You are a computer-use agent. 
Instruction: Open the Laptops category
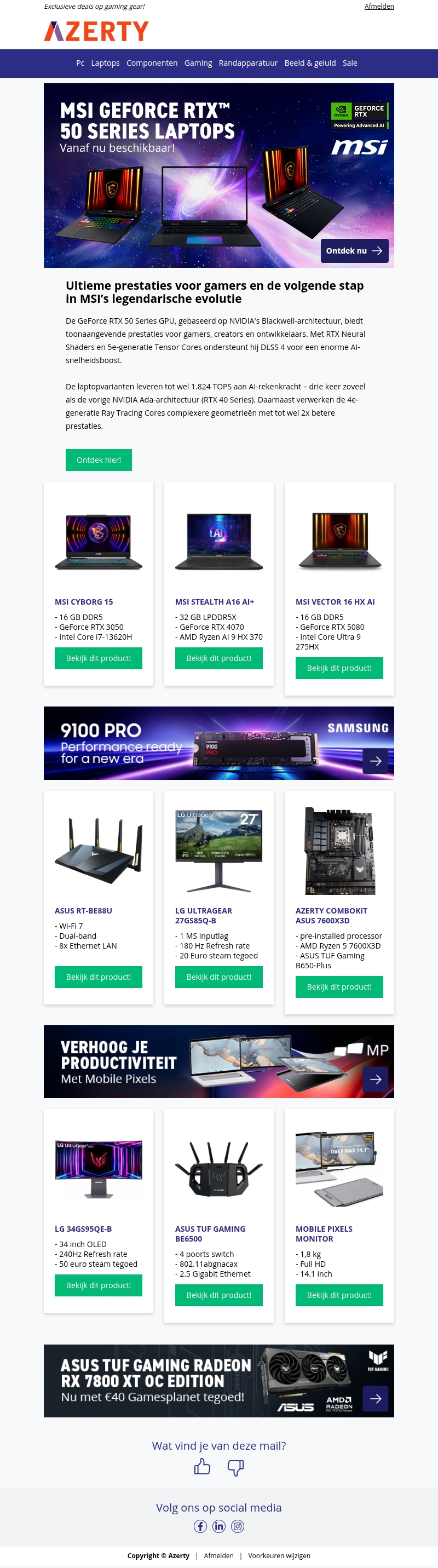[x=105, y=64]
